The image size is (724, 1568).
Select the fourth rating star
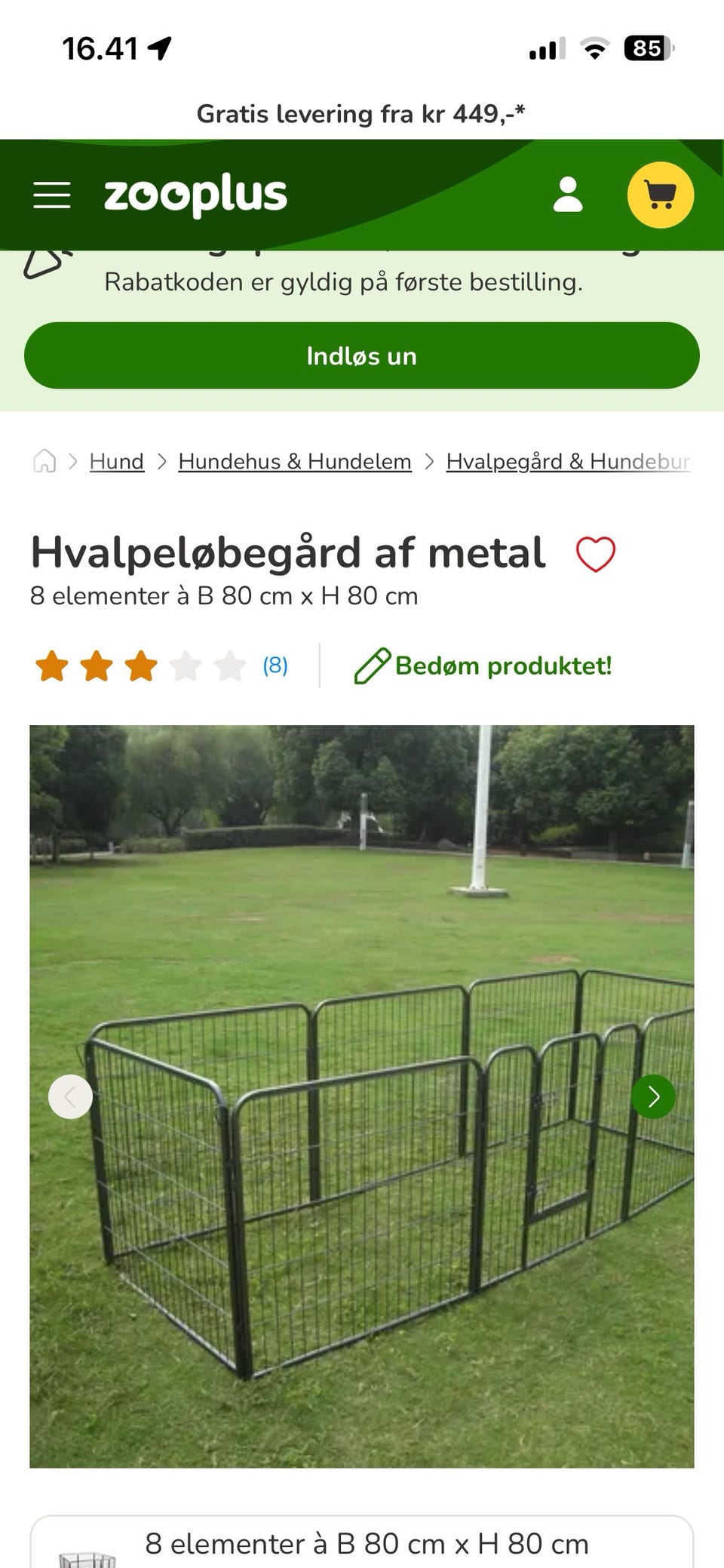[186, 667]
